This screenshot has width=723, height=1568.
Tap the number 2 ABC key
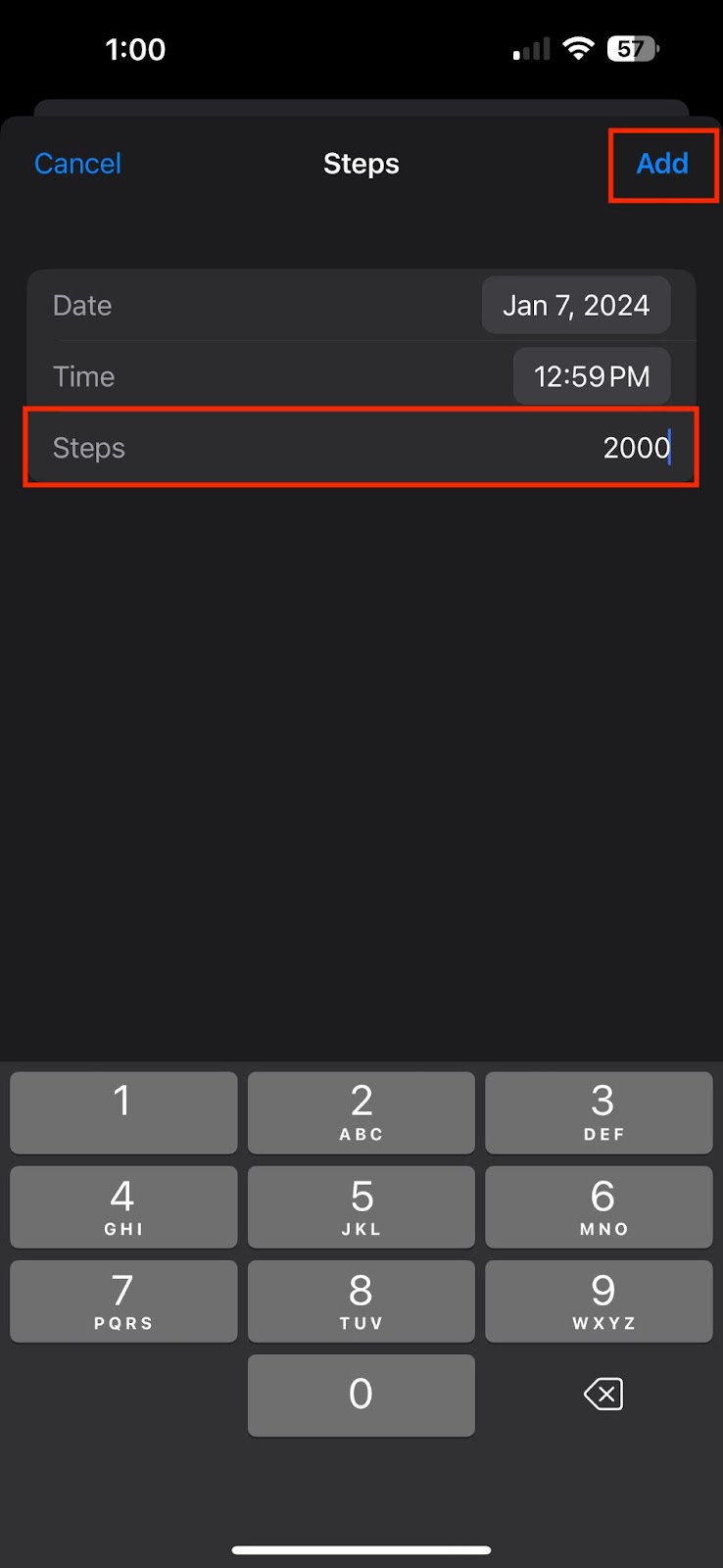(361, 1112)
